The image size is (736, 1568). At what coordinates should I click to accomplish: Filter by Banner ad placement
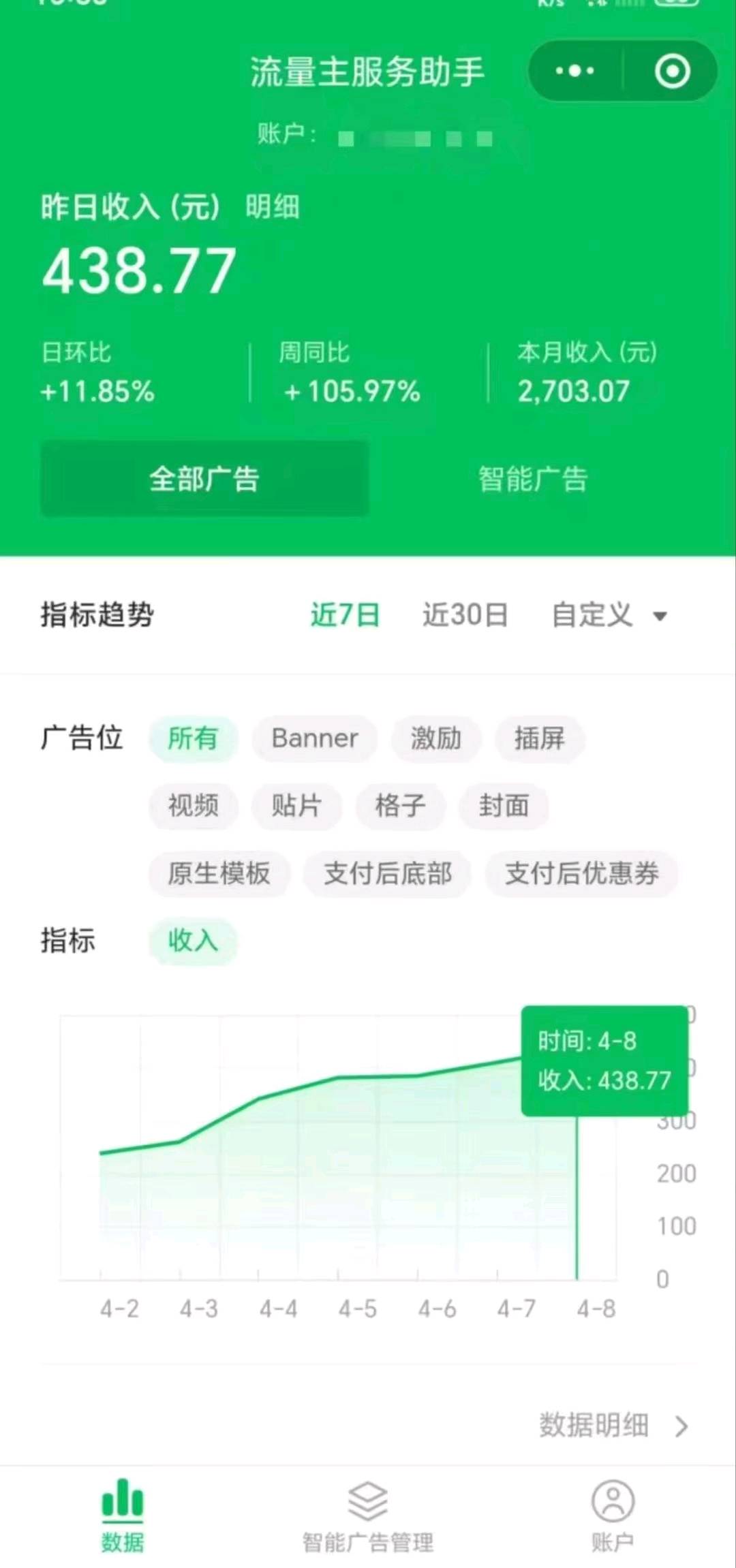[315, 738]
